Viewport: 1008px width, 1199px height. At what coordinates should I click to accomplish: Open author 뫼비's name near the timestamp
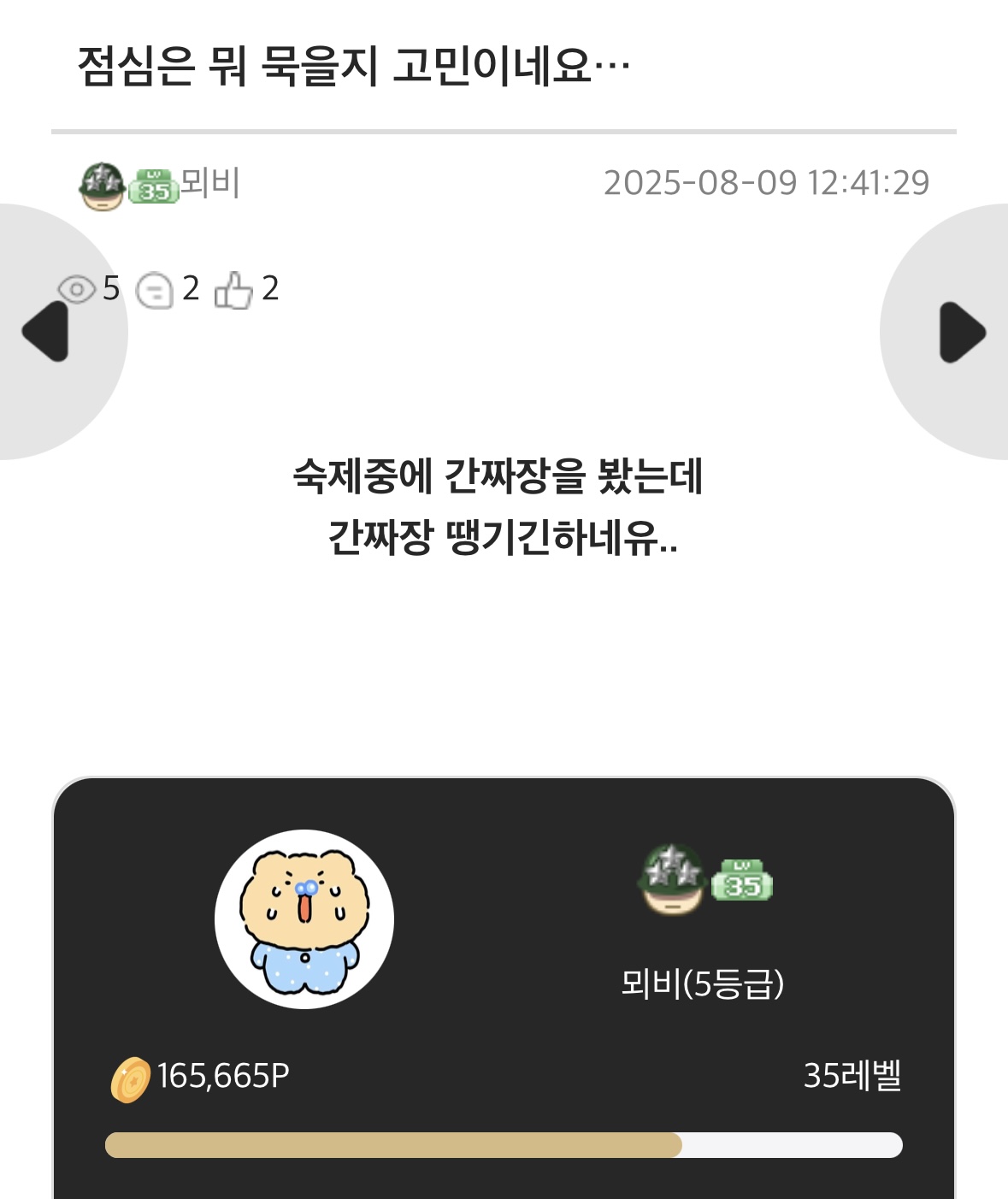(x=210, y=182)
